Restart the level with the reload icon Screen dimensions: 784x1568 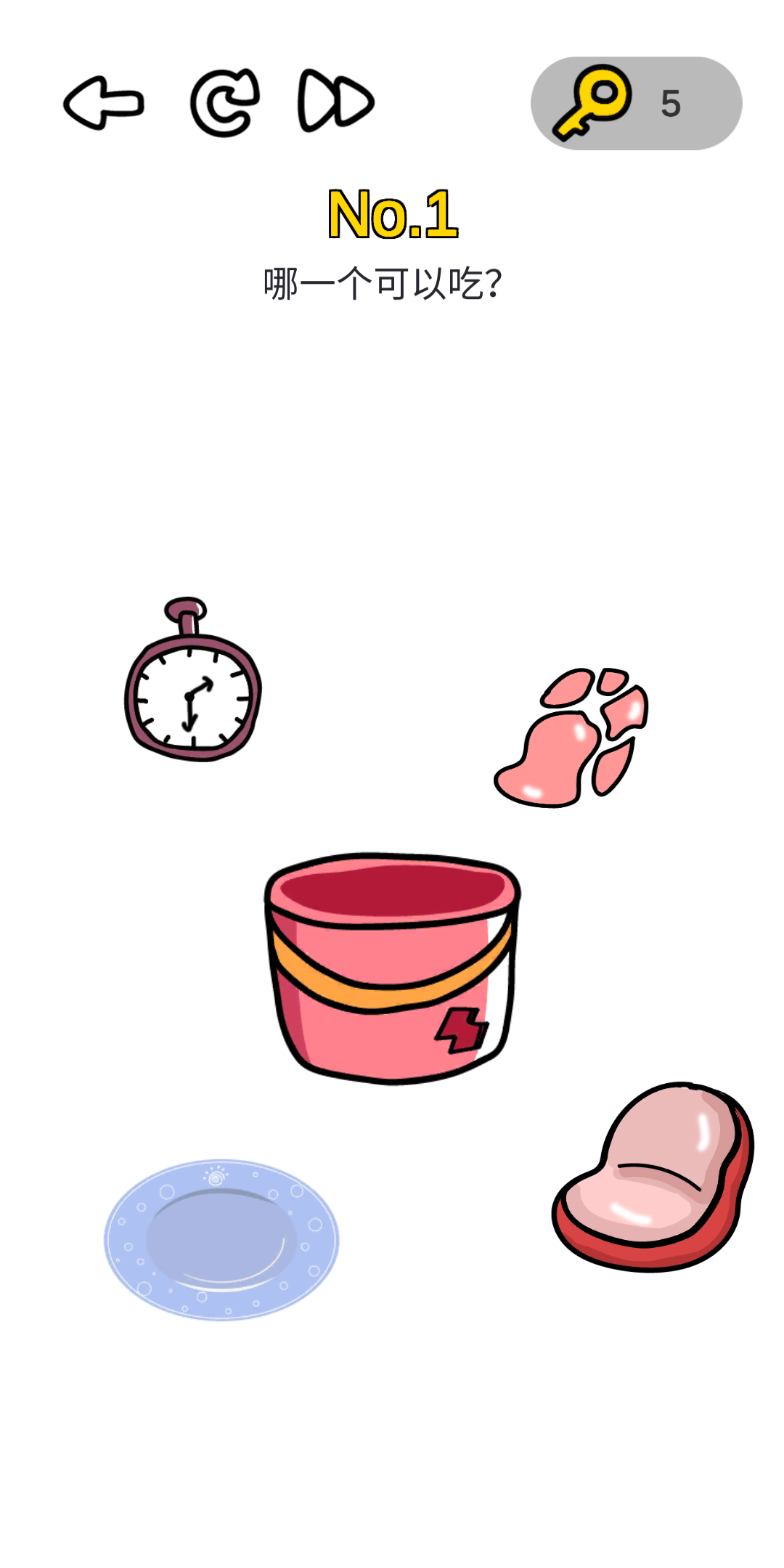[224, 103]
